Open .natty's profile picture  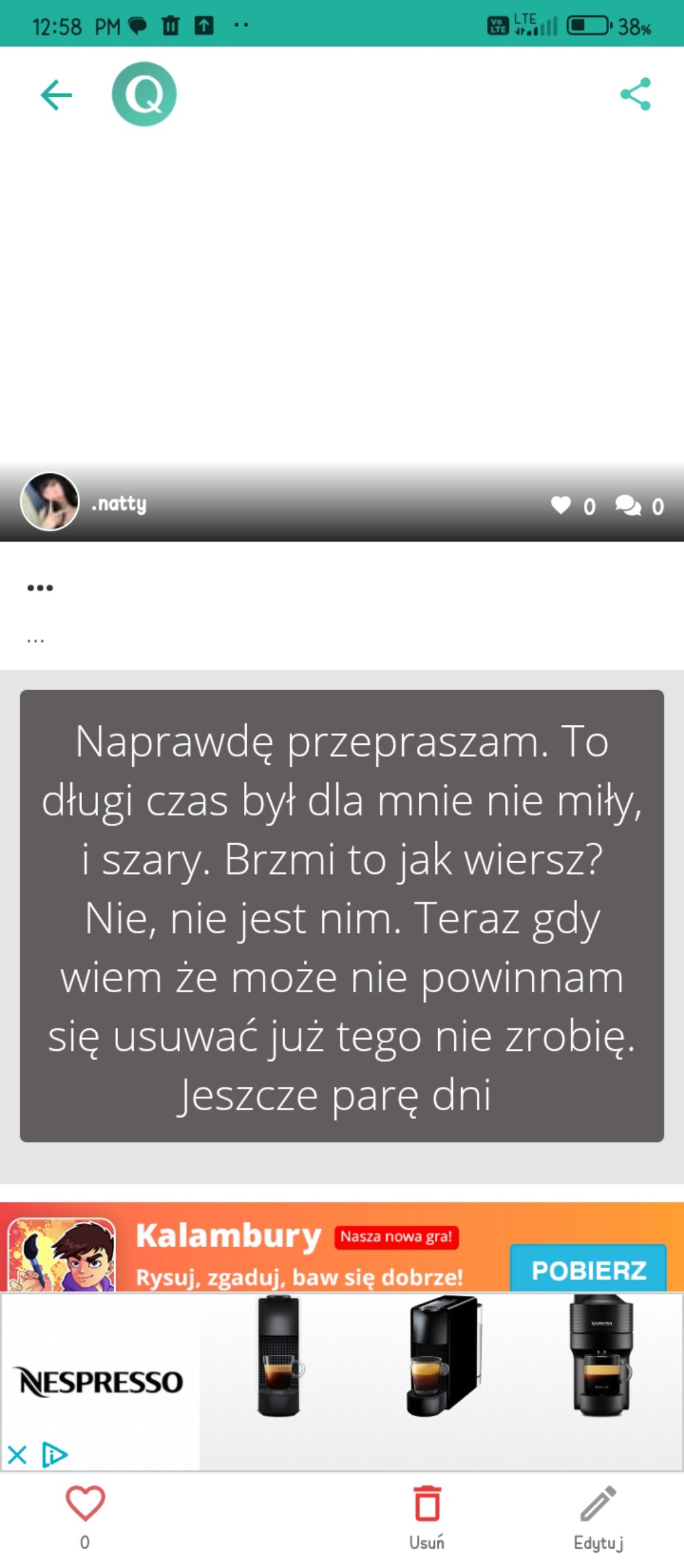pyautogui.click(x=50, y=502)
